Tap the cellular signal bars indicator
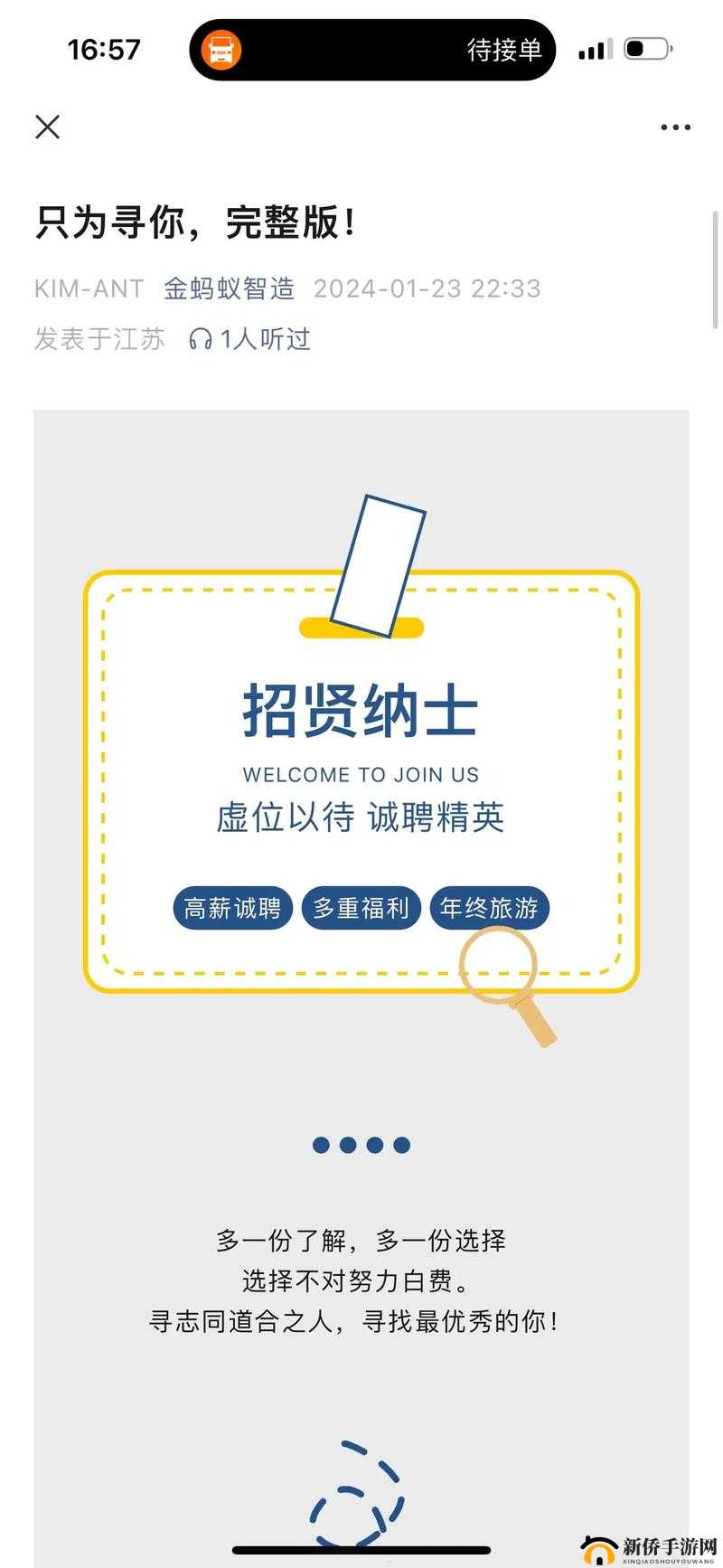Screen dimensions: 723x1568 [x=594, y=50]
